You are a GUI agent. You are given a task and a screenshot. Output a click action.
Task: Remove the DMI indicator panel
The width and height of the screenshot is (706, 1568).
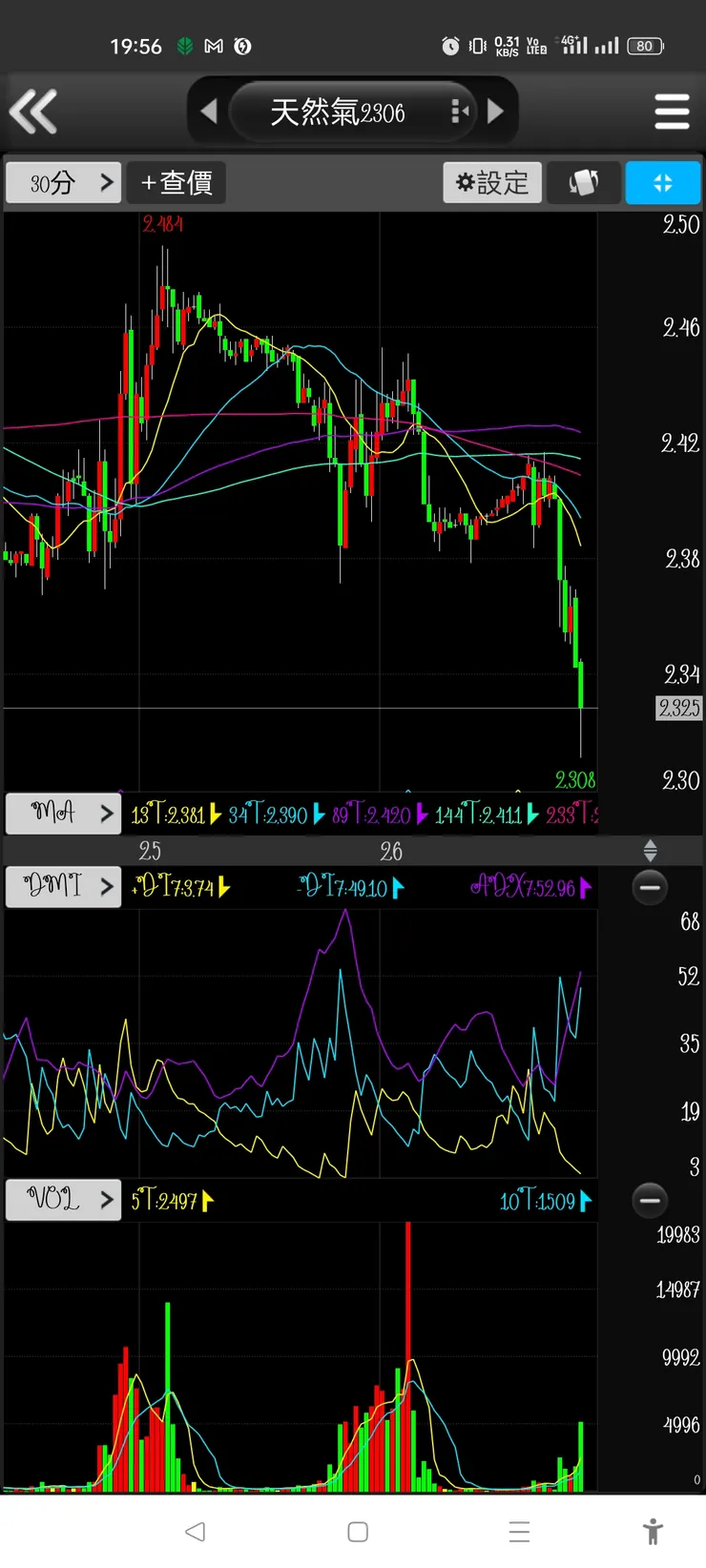coord(650,887)
